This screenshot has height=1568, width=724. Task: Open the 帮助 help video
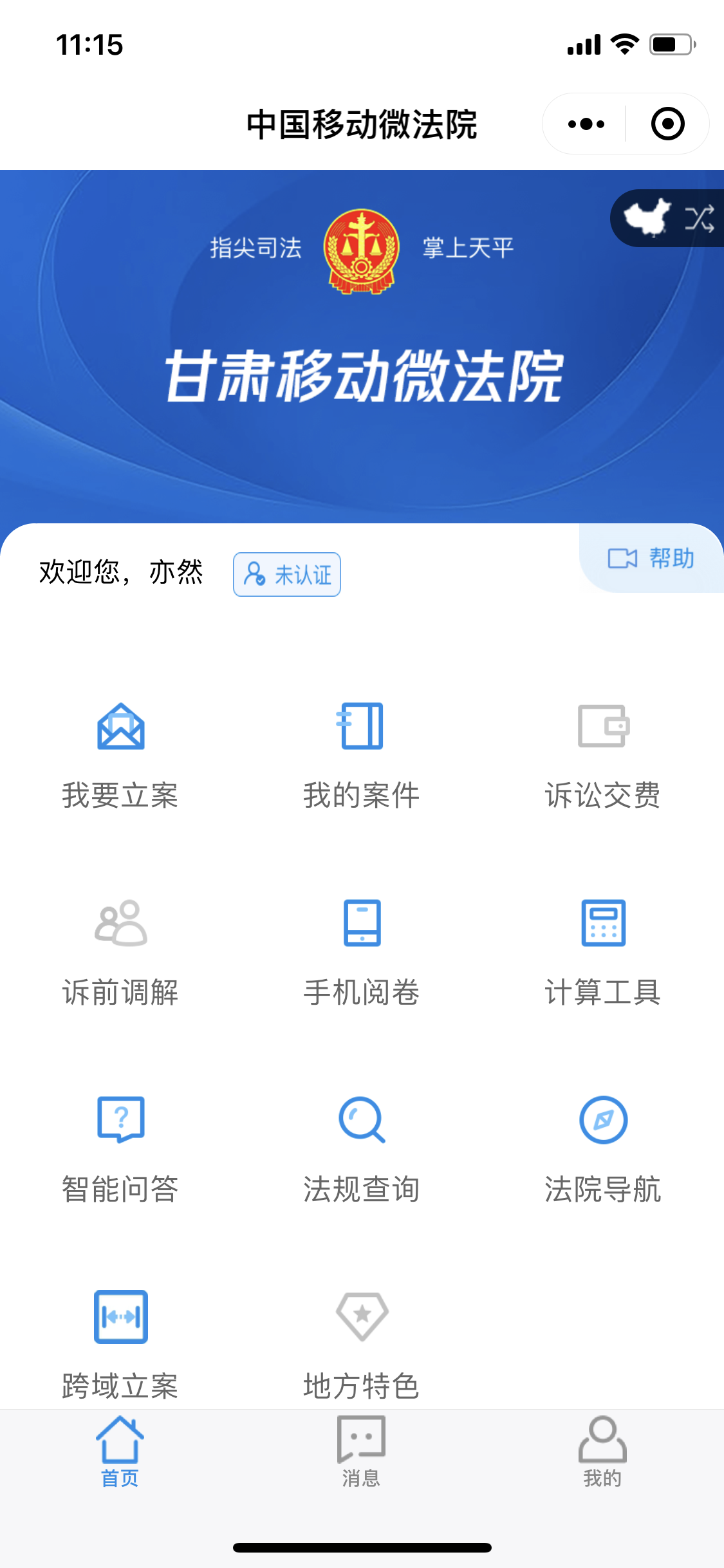tap(651, 558)
